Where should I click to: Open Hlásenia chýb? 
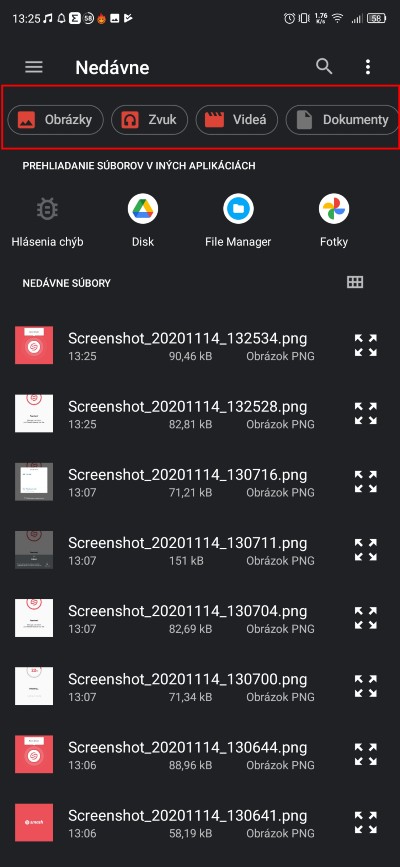tap(48, 220)
